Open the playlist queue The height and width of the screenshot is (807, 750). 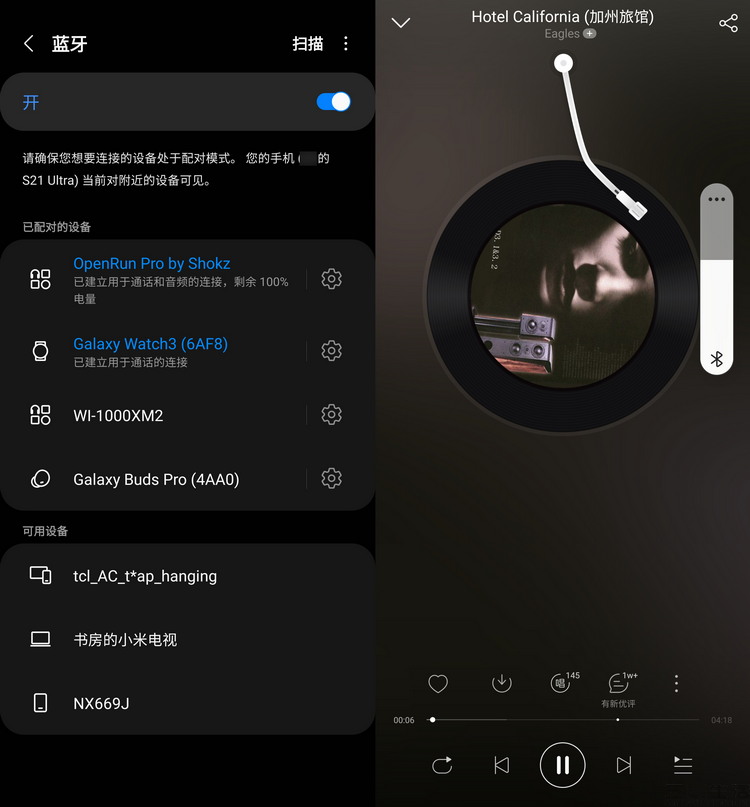(x=683, y=765)
